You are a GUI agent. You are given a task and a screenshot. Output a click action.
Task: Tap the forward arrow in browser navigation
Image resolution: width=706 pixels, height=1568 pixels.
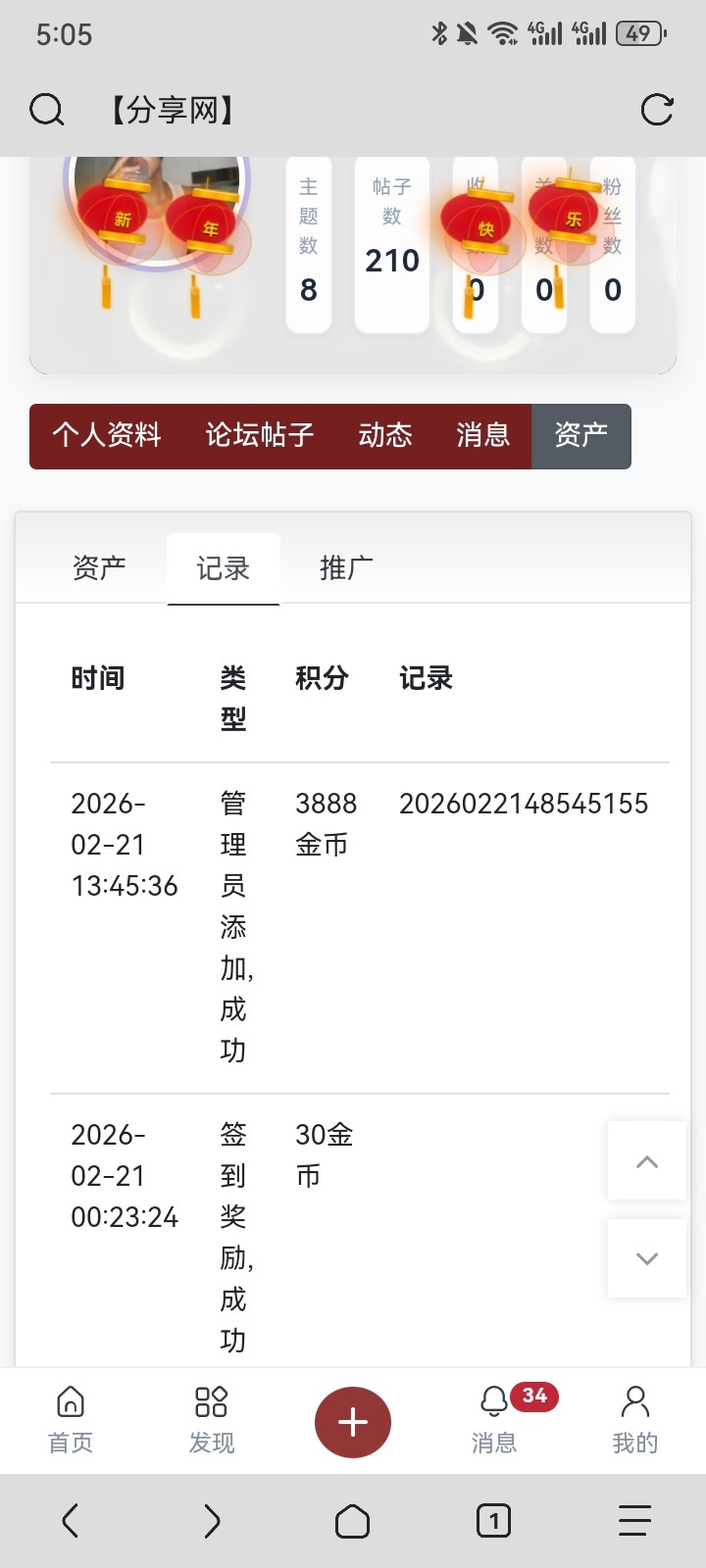211,1521
